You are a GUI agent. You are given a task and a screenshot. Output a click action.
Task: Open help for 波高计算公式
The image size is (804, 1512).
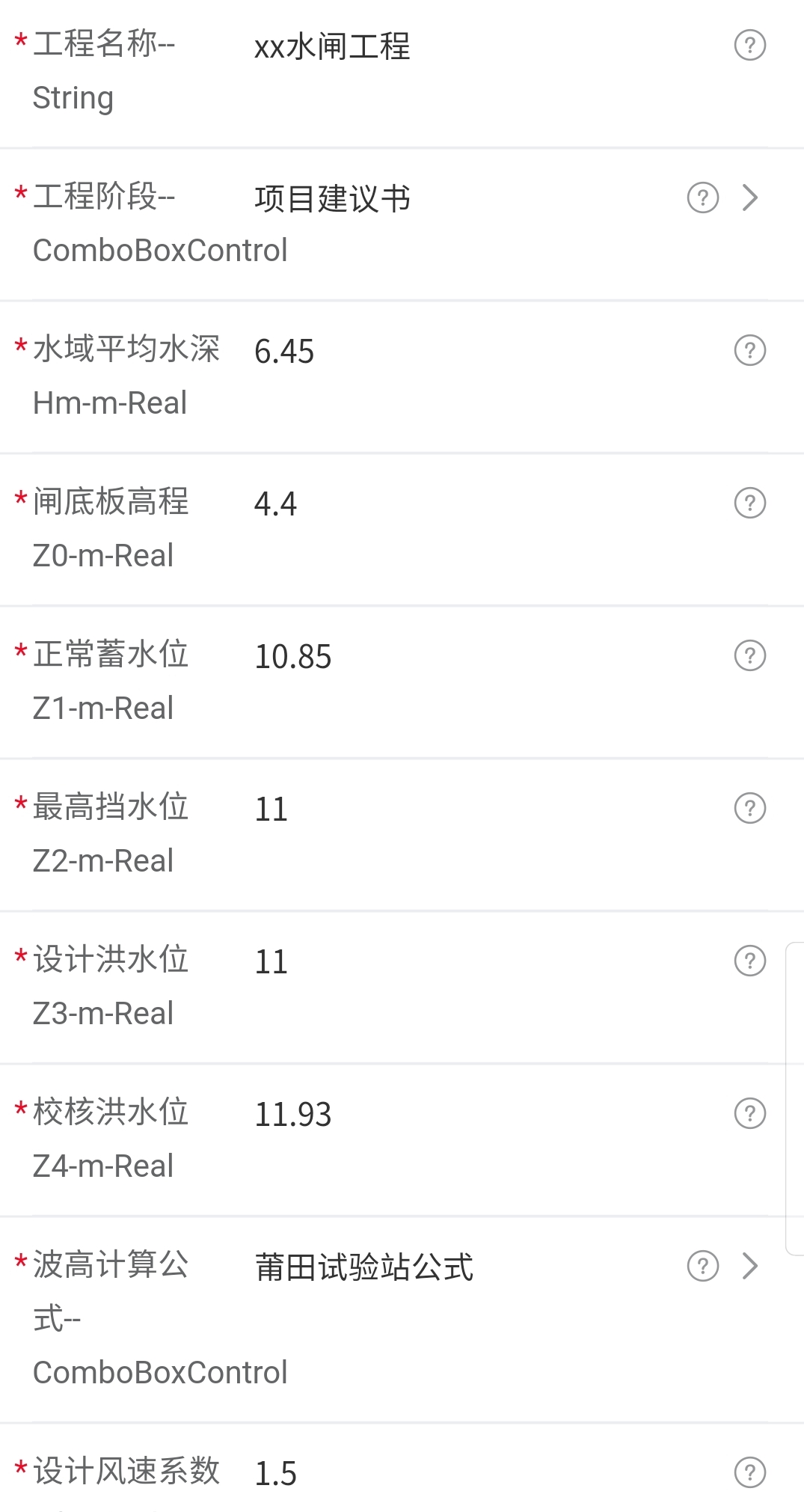pos(702,1266)
